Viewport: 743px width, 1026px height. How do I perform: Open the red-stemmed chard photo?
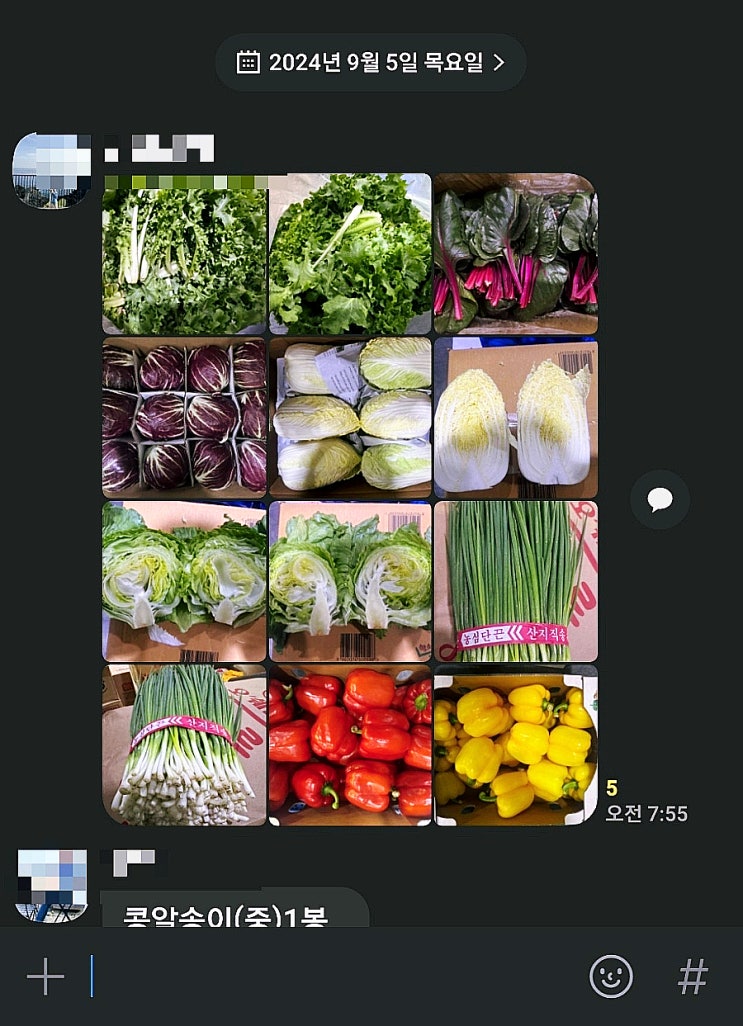(515, 254)
